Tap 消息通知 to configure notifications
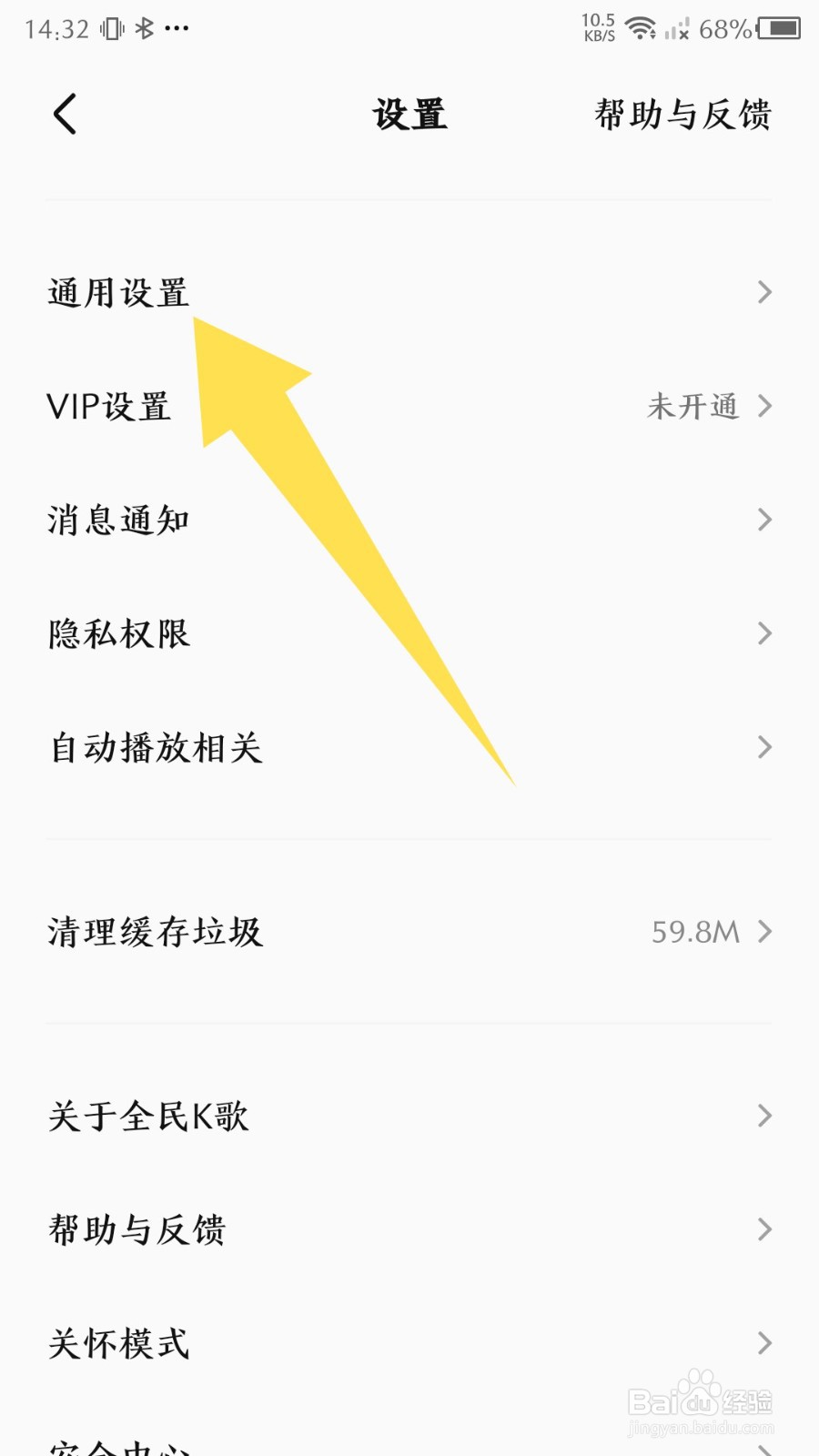The image size is (819, 1456). [x=118, y=521]
